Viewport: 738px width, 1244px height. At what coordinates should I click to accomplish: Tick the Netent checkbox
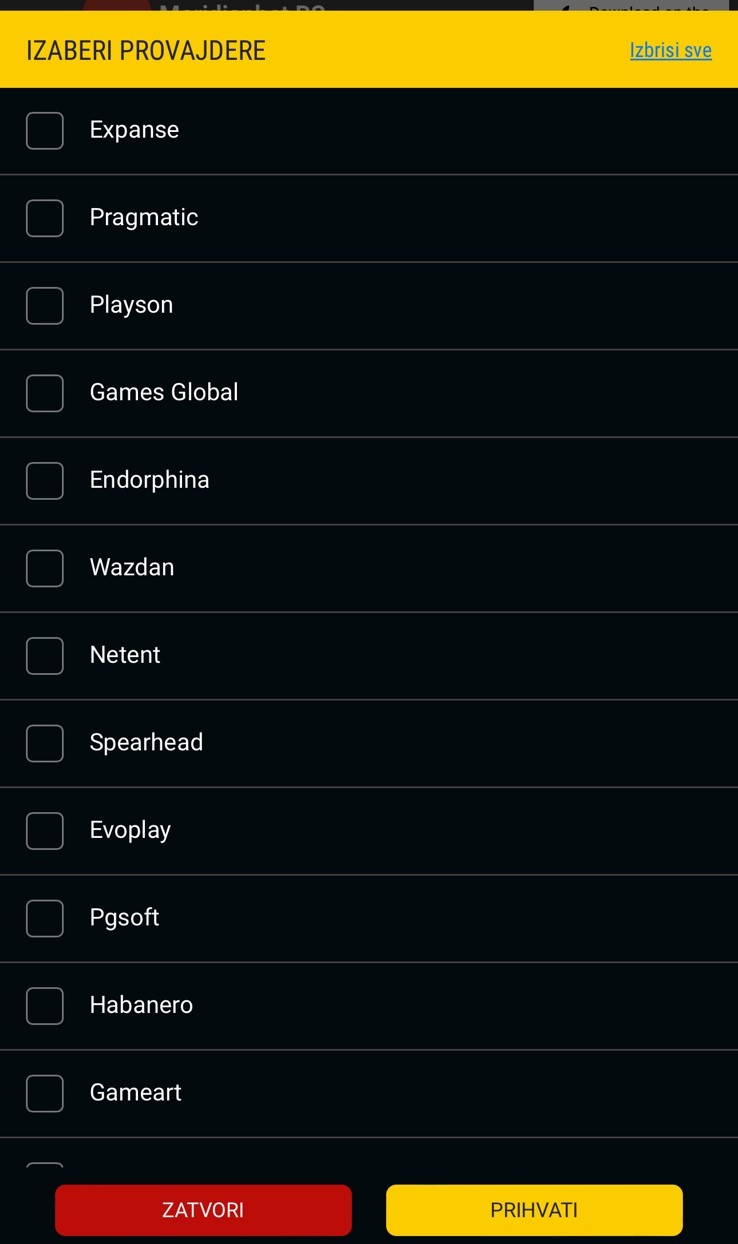(45, 655)
